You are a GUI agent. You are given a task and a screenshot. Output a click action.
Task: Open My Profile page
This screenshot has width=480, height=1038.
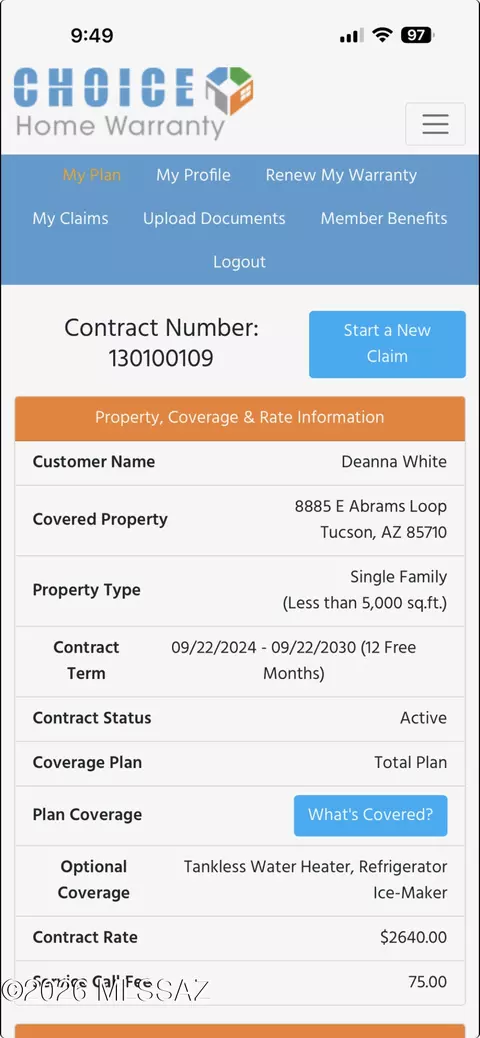[193, 175]
